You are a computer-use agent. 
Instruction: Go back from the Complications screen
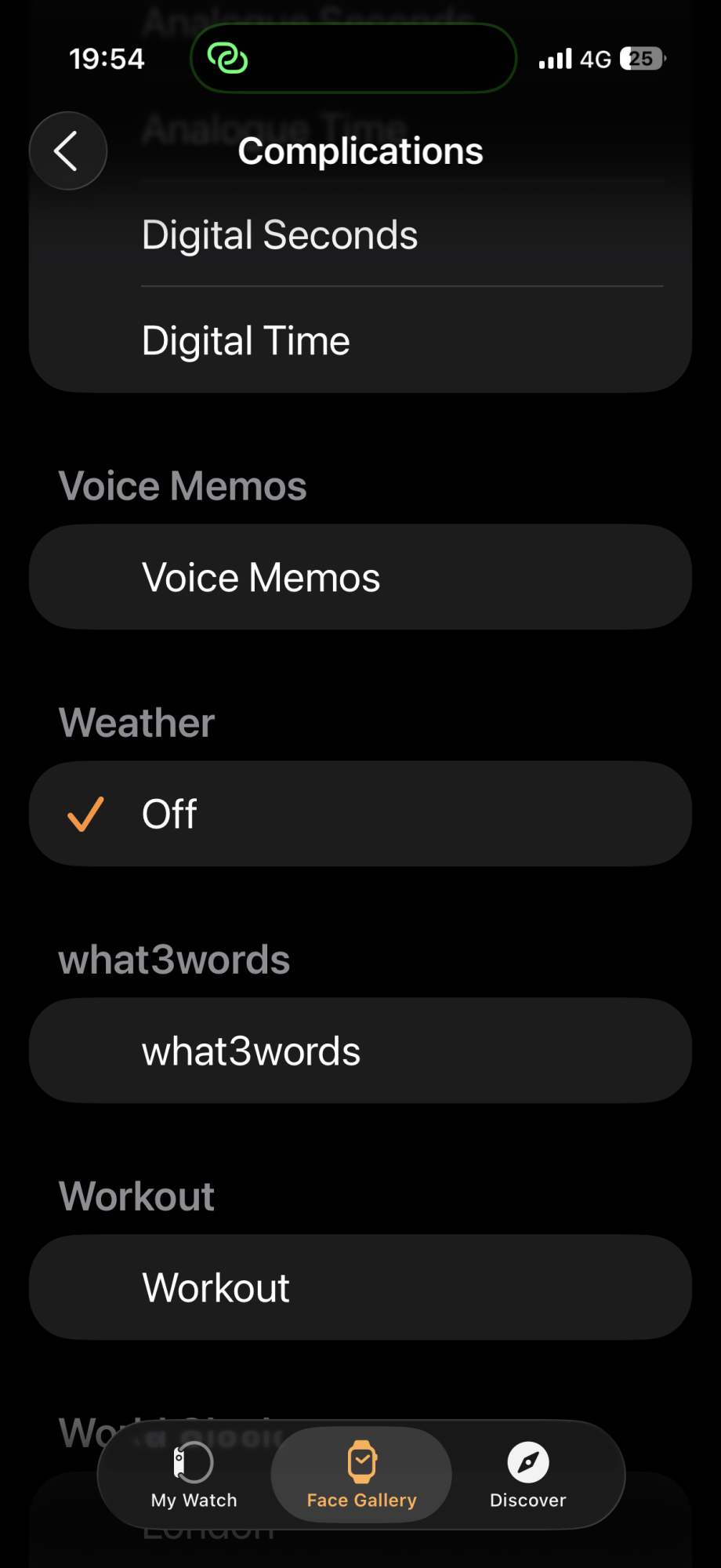pos(68,151)
